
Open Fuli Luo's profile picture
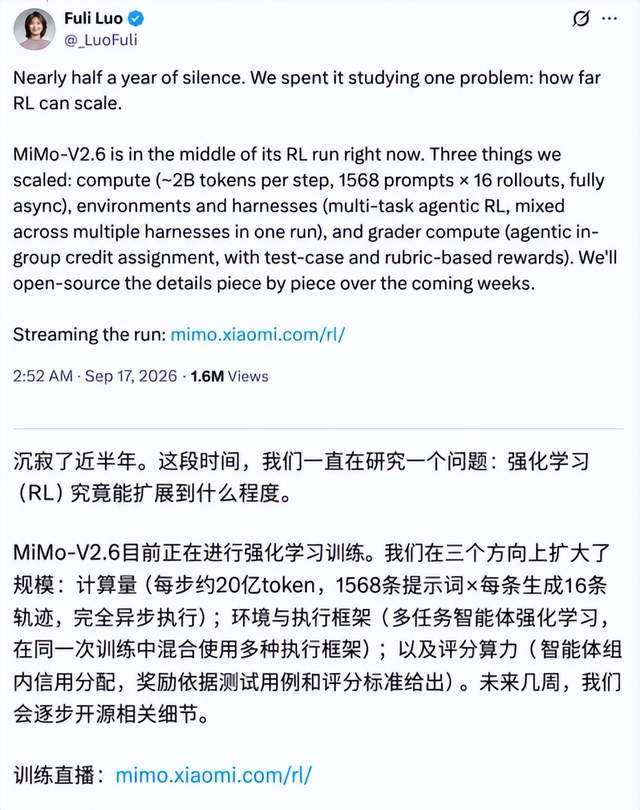(34, 29)
